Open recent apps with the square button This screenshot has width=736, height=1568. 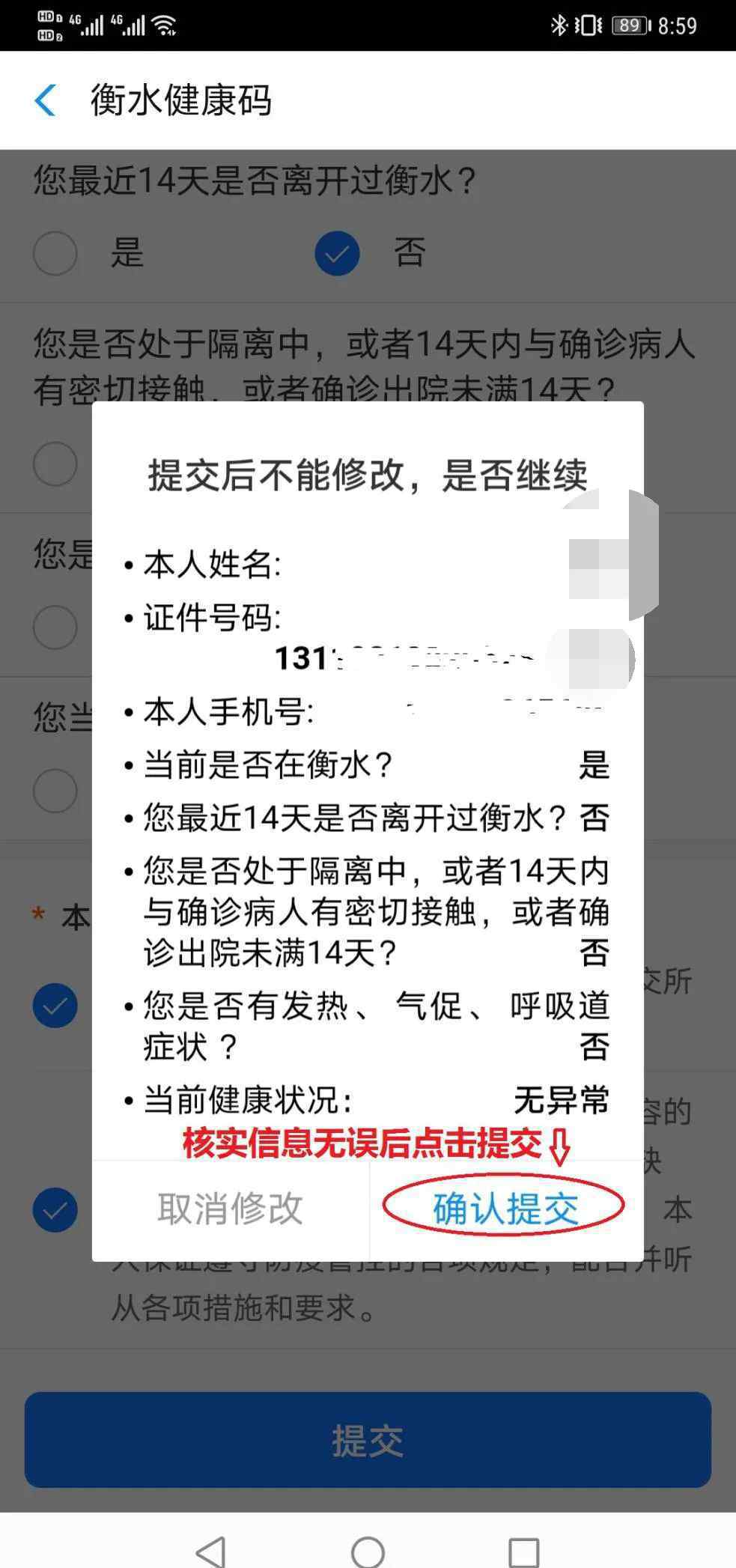[523, 1552]
